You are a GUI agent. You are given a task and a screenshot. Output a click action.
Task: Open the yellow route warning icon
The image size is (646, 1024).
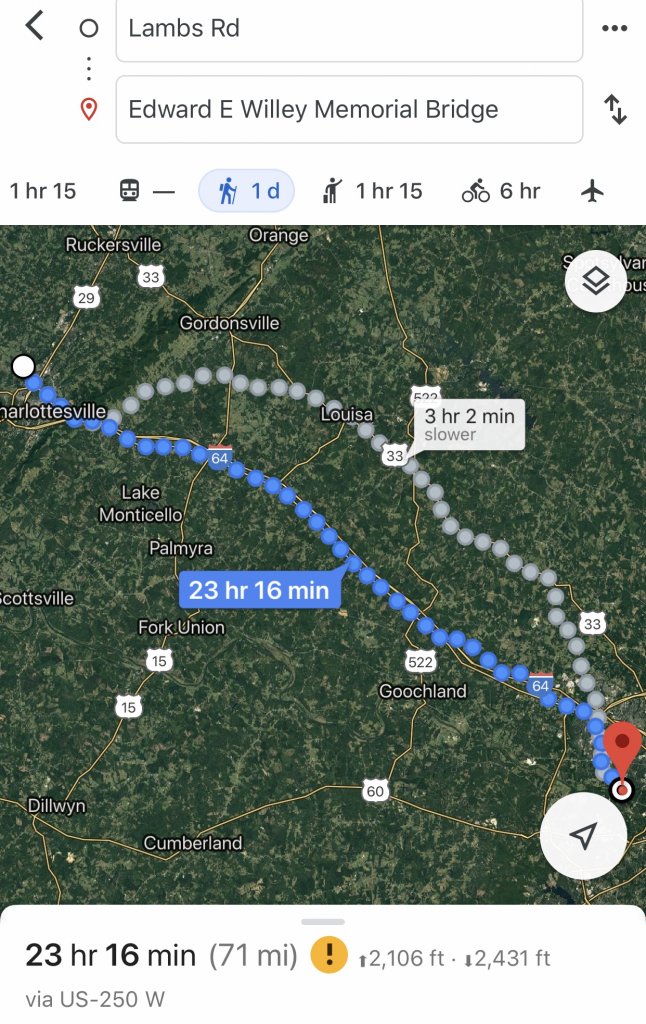click(329, 956)
